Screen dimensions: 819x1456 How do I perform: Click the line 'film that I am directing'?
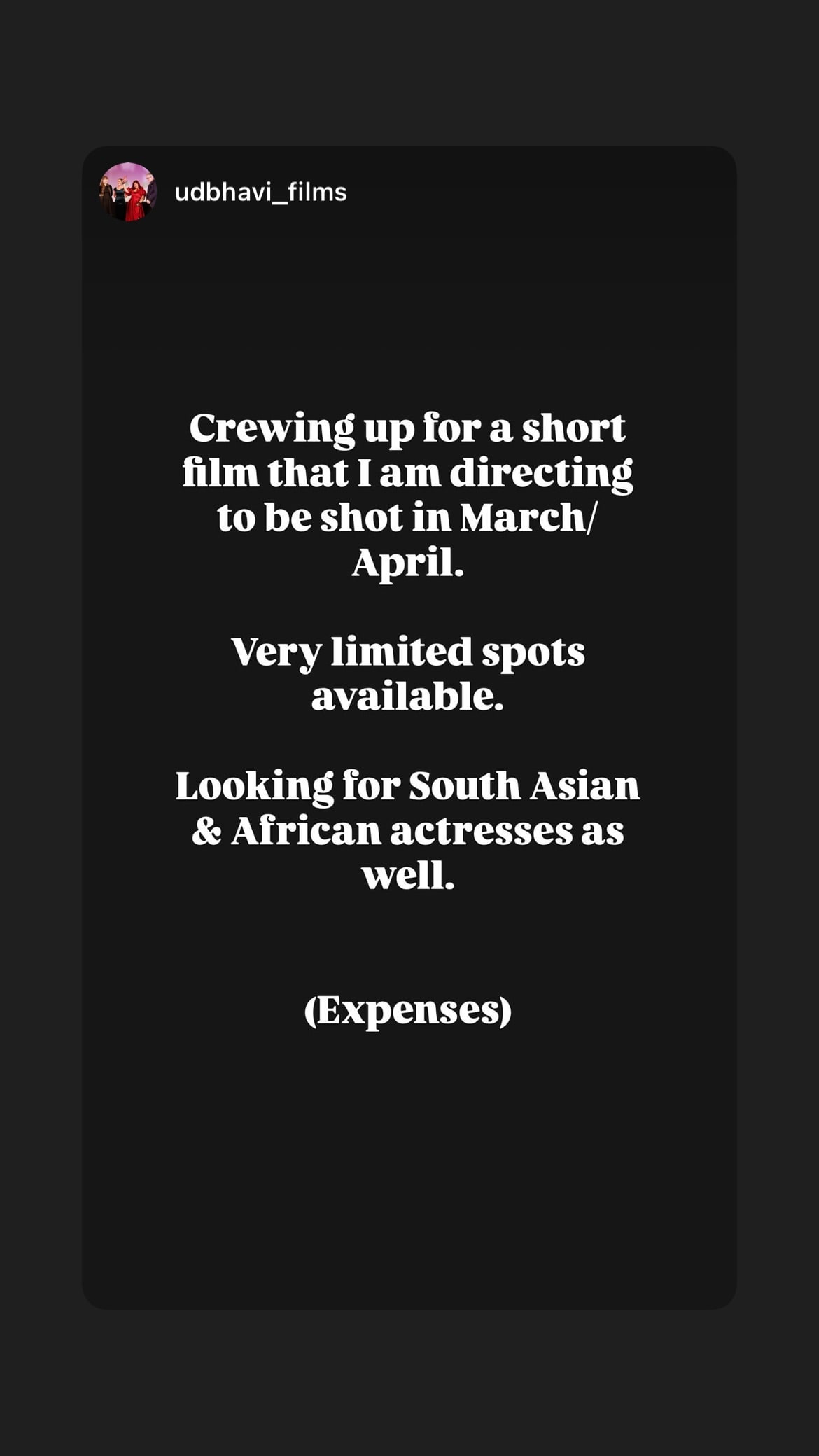click(x=409, y=475)
